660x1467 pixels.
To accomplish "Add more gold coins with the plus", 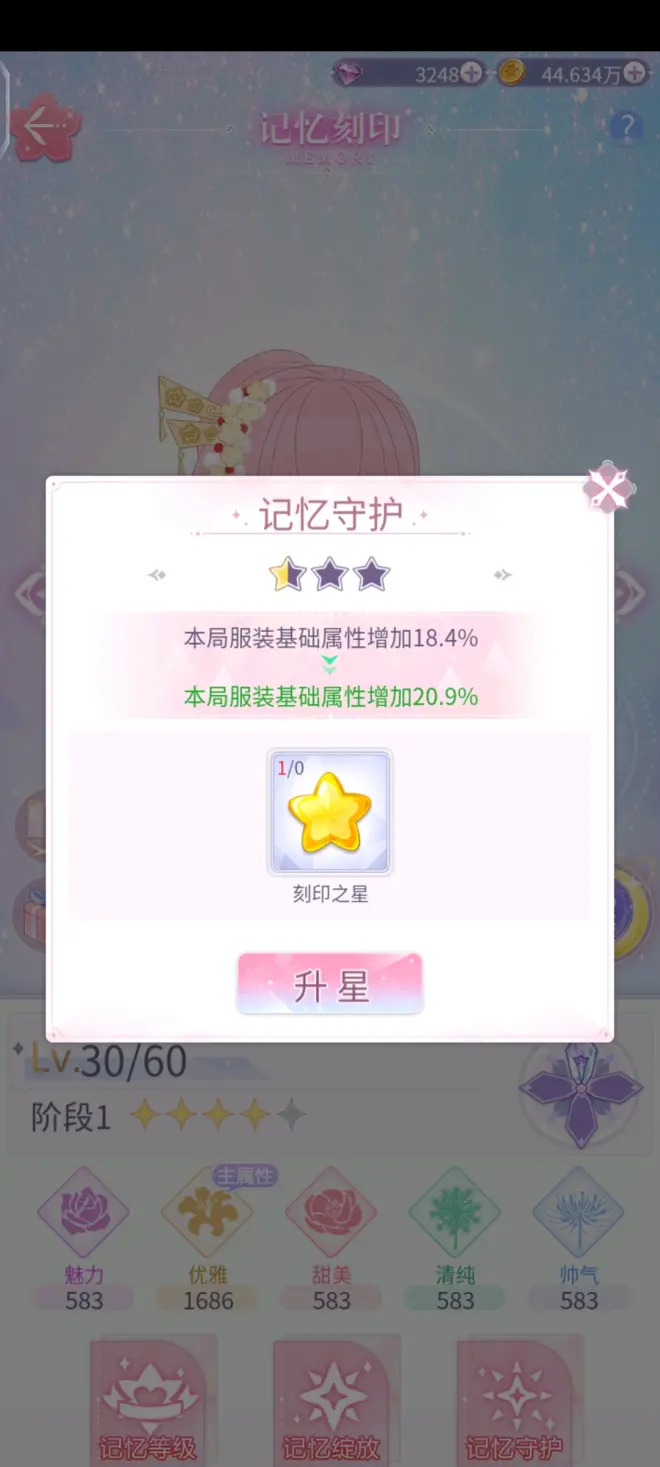I will point(634,74).
